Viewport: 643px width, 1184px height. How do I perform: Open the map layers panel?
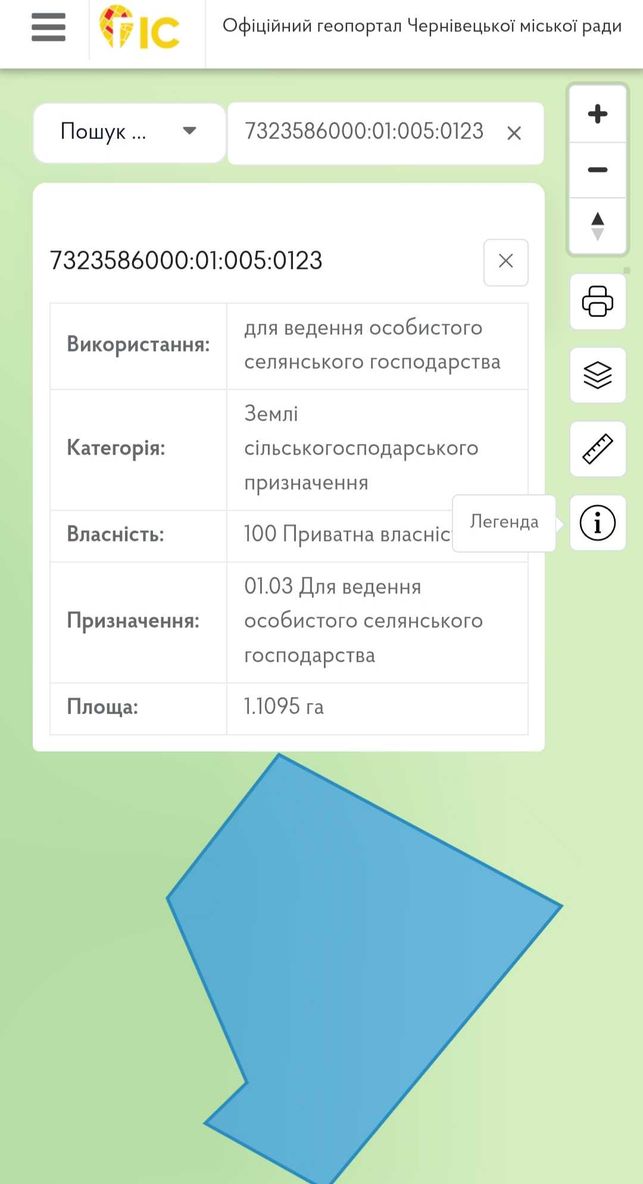click(x=598, y=375)
